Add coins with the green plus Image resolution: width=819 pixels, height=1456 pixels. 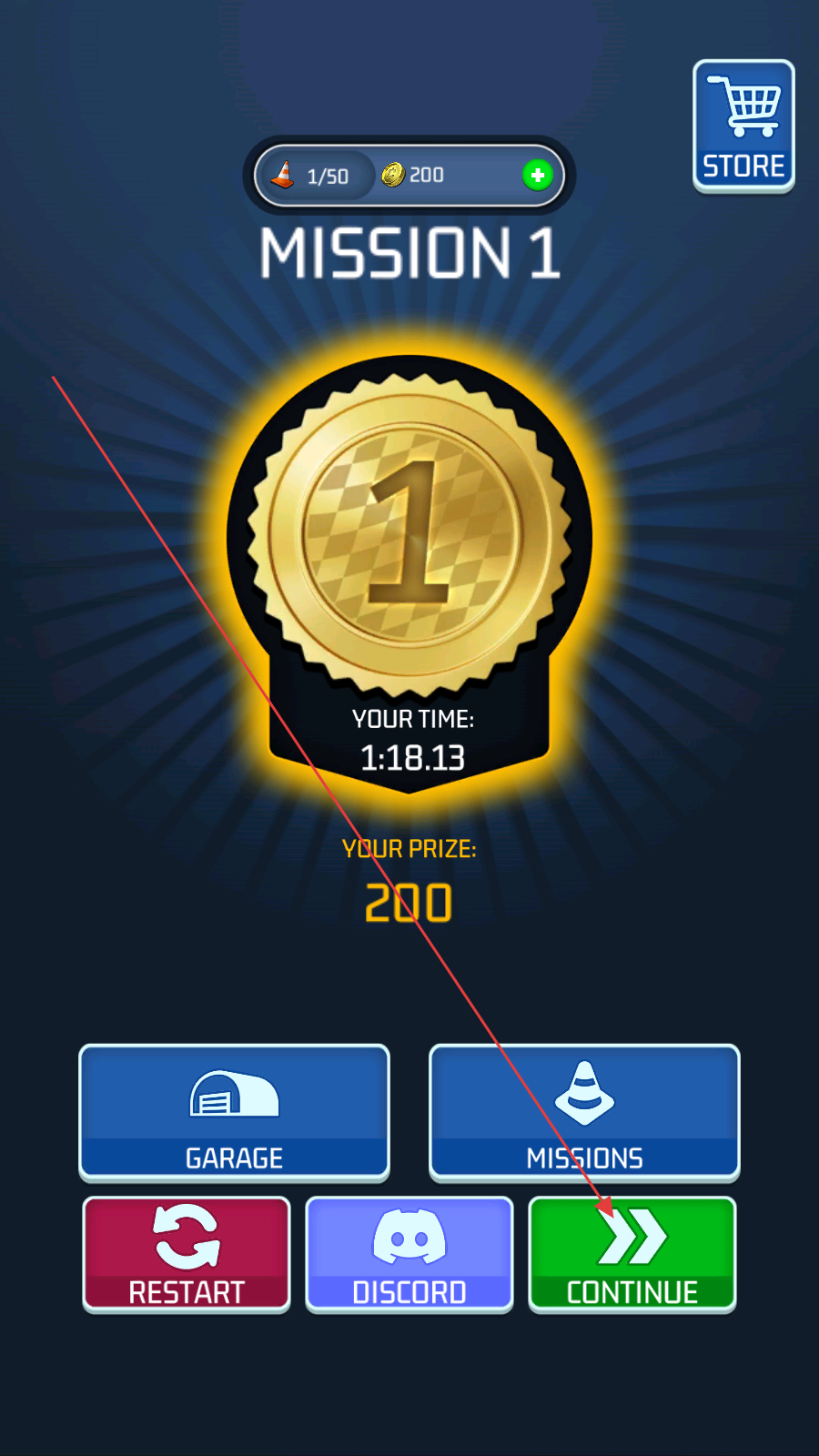click(538, 175)
